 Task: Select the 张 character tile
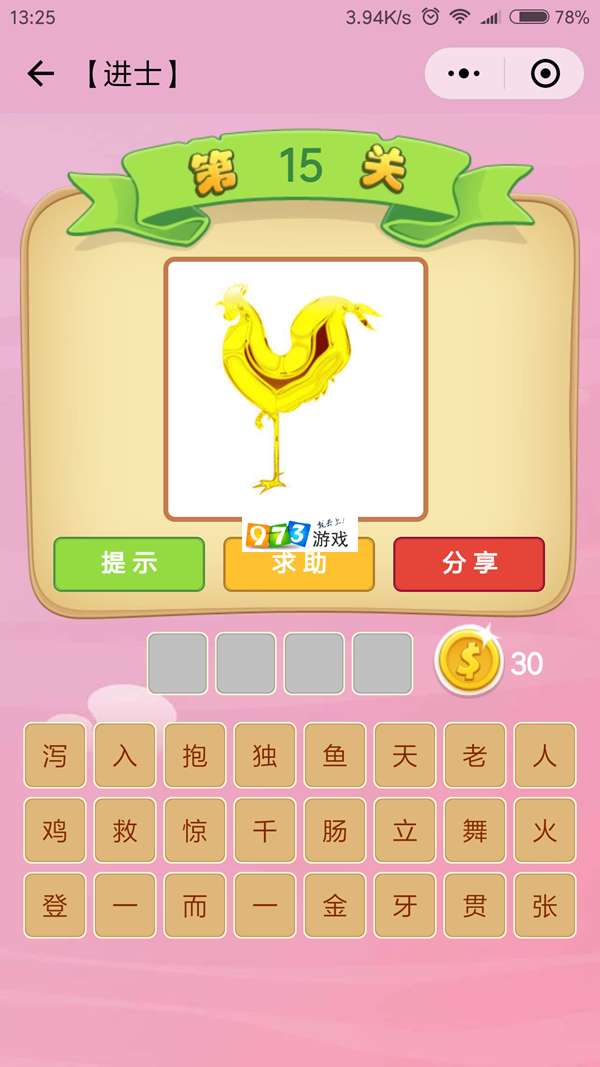(545, 906)
